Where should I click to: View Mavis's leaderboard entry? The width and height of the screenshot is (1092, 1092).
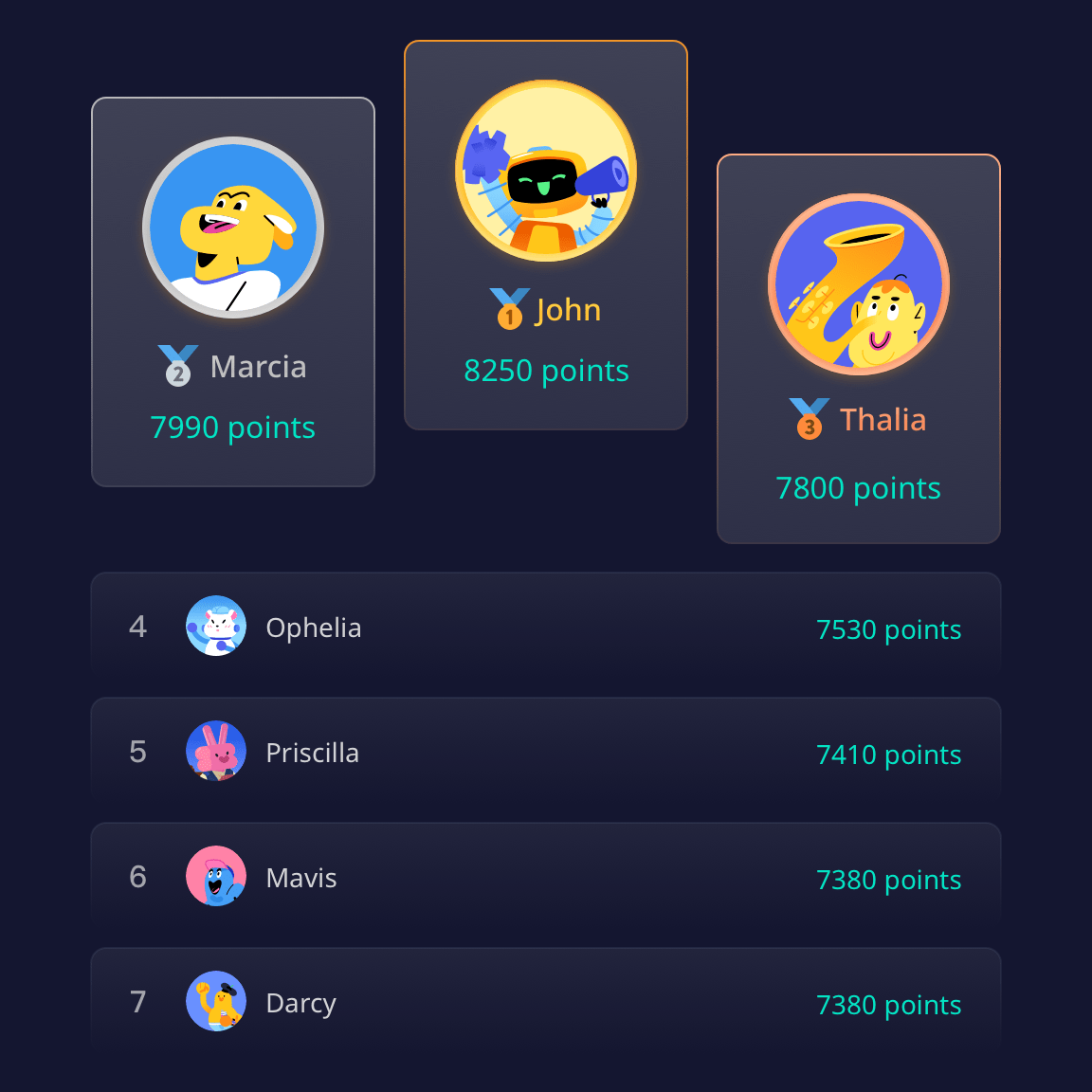point(546,878)
